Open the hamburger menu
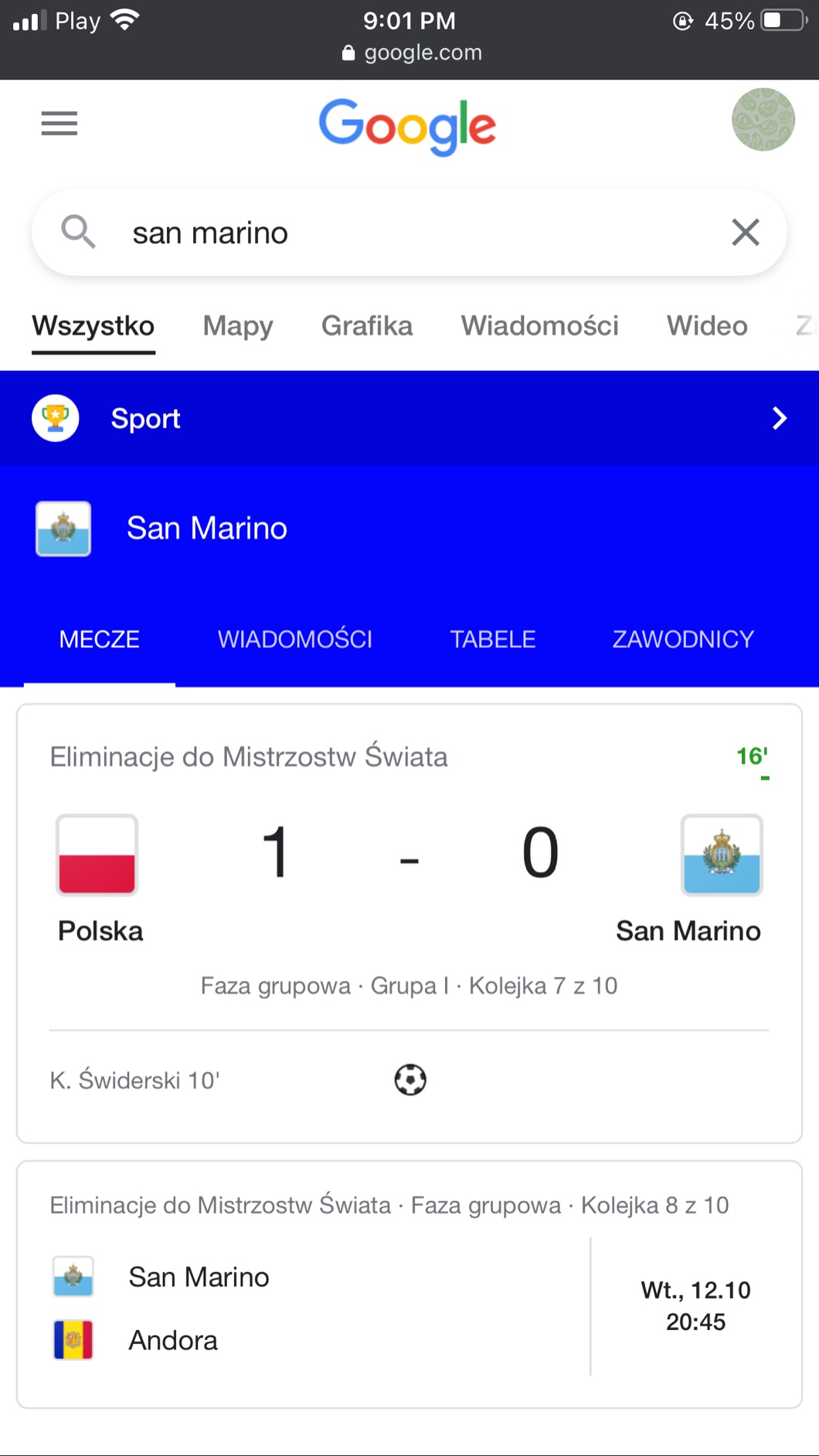Screen dimensions: 819x1456 [59, 124]
